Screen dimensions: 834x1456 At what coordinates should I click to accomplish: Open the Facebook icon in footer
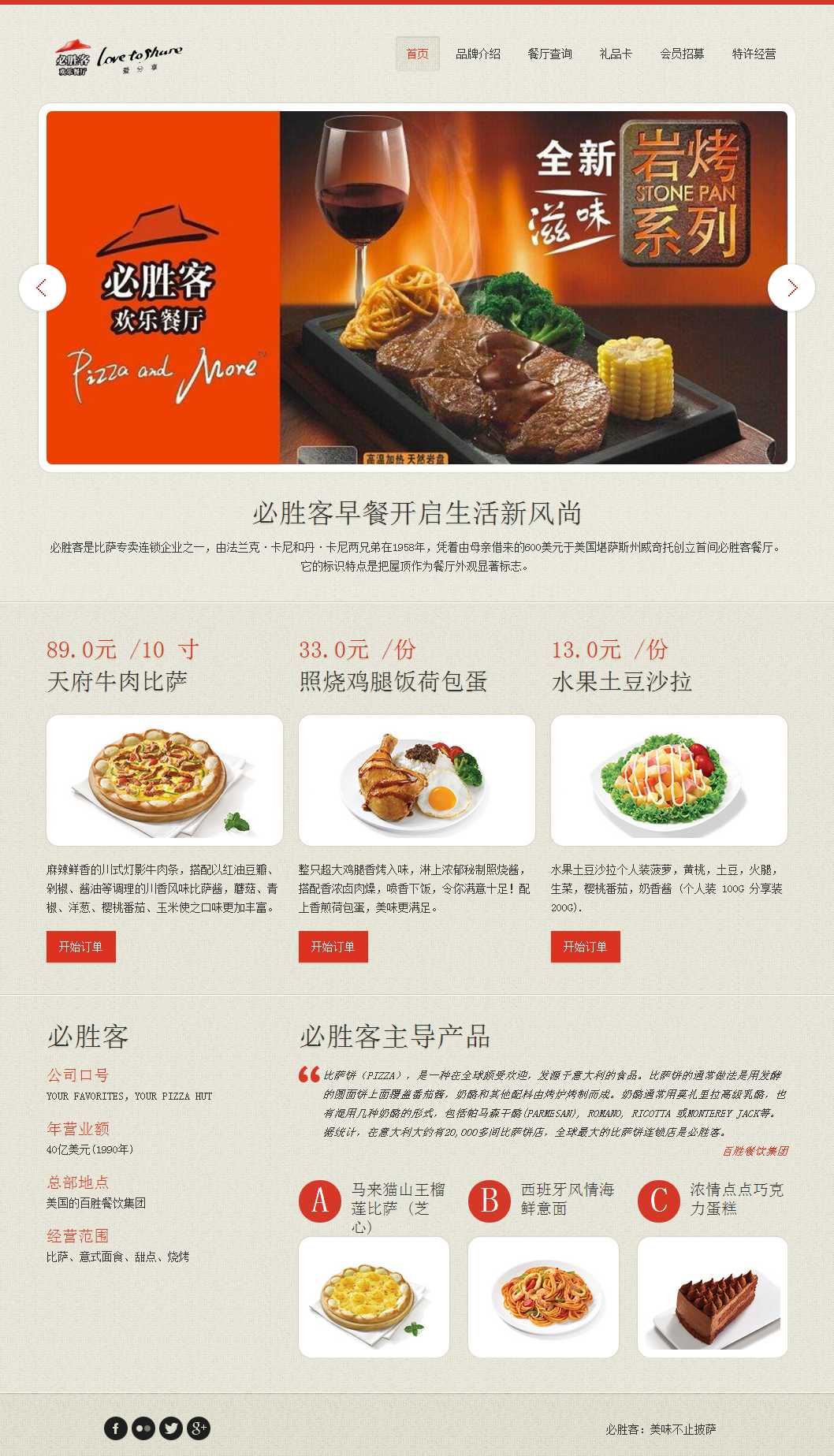(x=116, y=1428)
